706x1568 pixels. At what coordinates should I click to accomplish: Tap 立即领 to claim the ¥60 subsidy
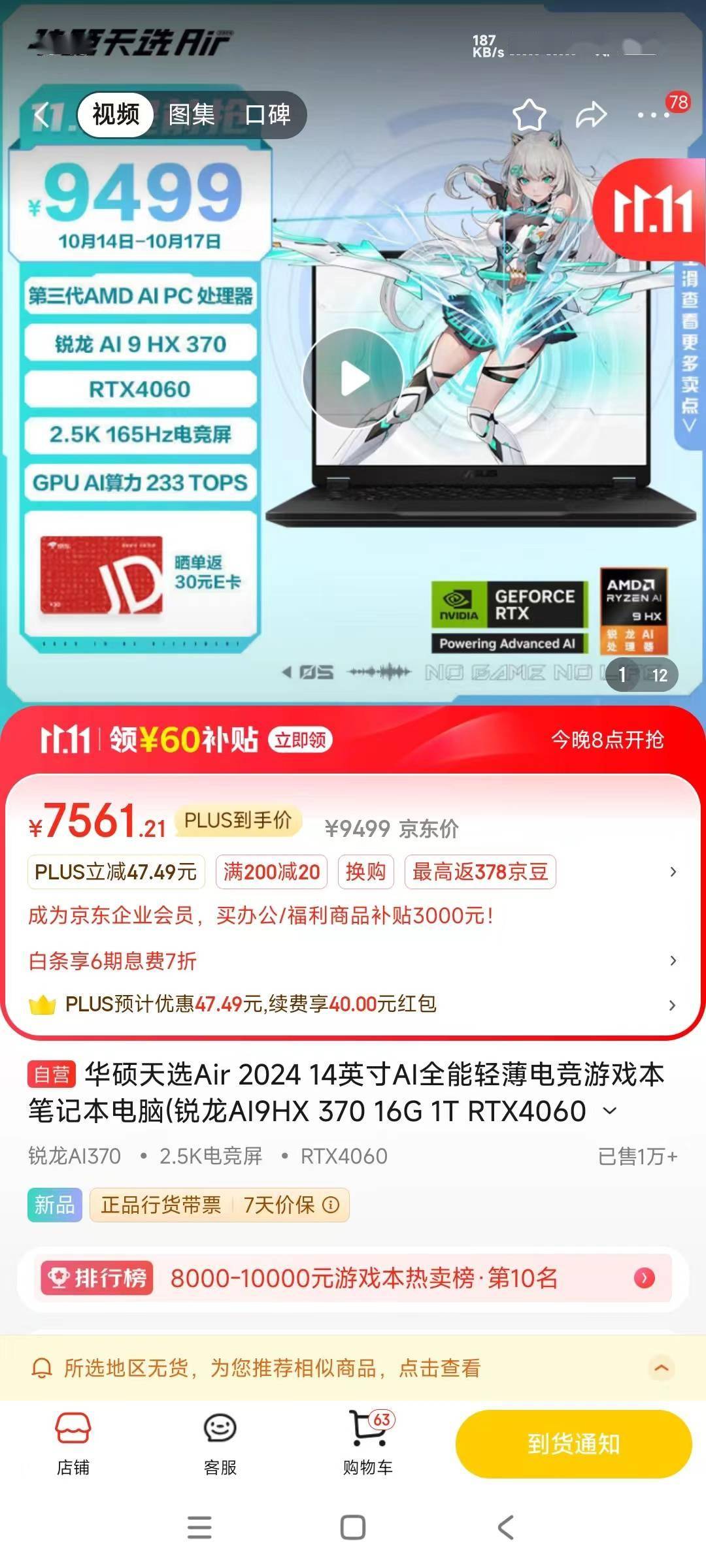pyautogui.click(x=300, y=740)
